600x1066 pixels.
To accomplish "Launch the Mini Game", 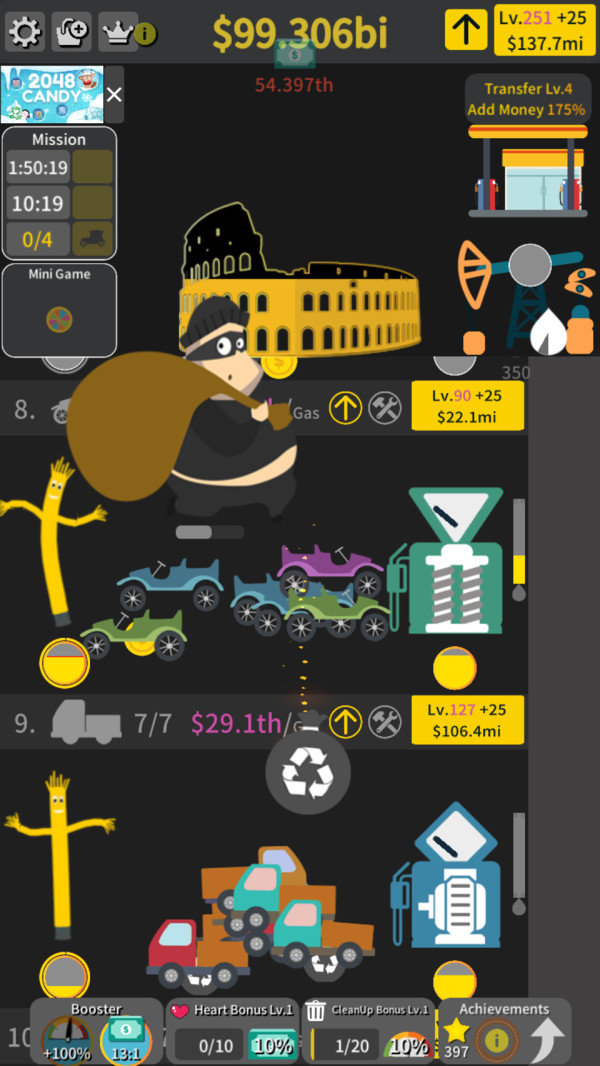I will coord(59,311).
